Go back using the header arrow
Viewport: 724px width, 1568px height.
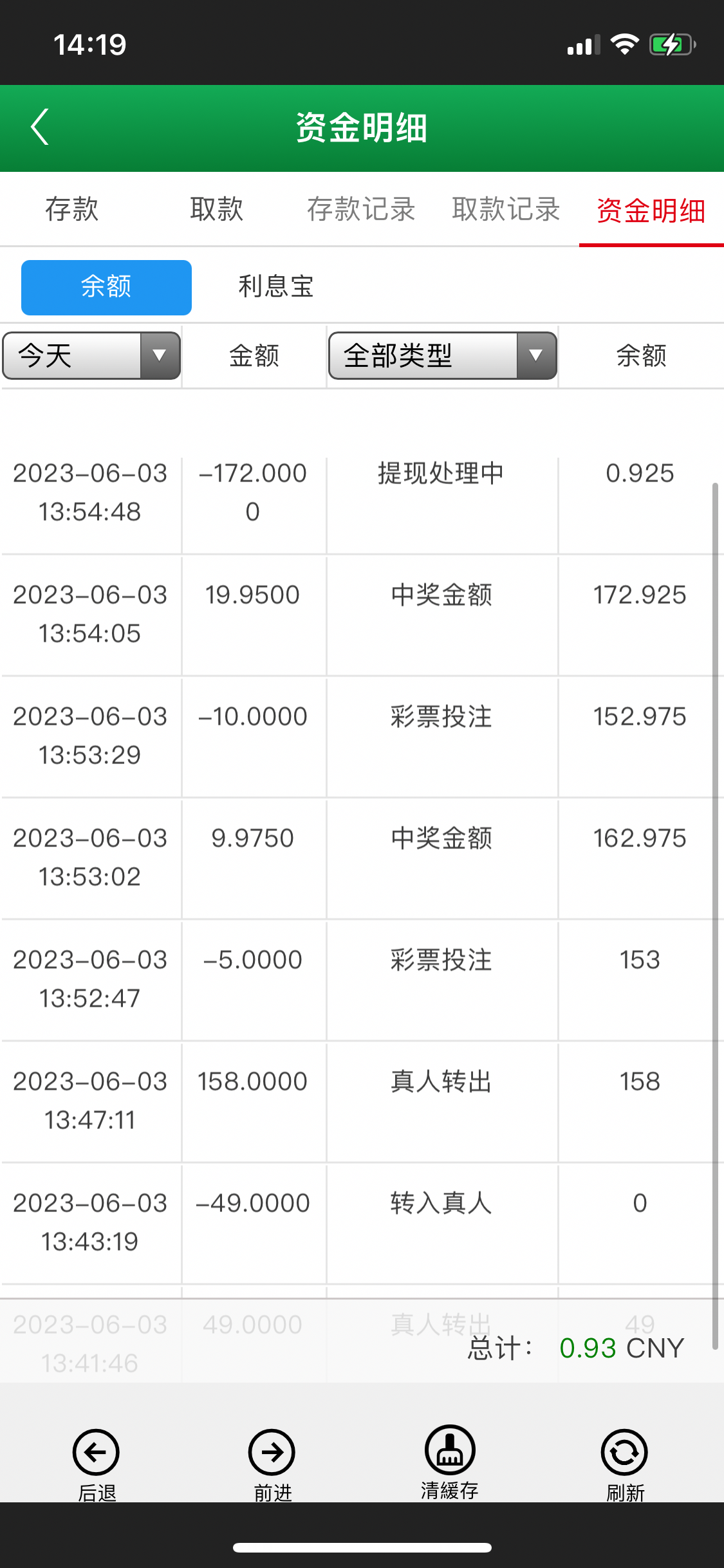point(40,127)
